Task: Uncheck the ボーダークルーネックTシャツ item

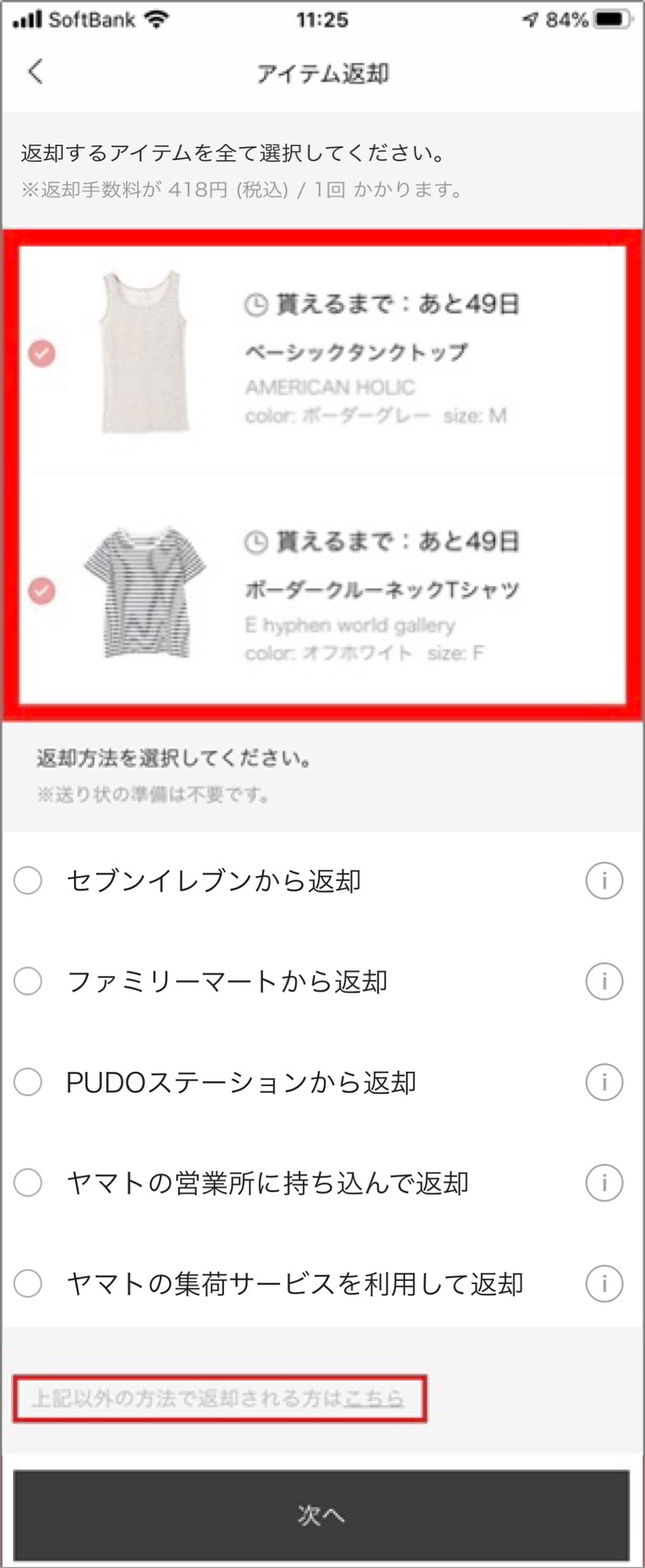Action: (x=42, y=590)
